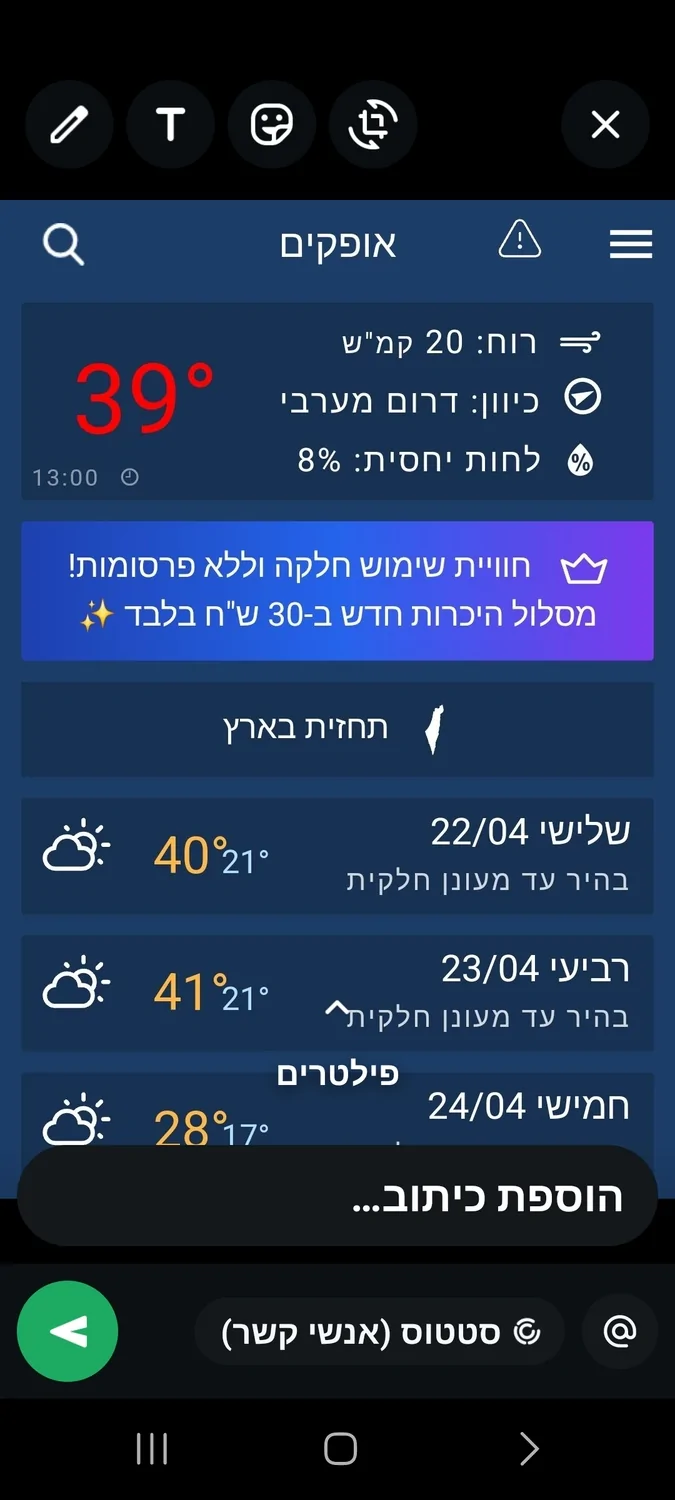Add text with the T tool

tap(171, 125)
